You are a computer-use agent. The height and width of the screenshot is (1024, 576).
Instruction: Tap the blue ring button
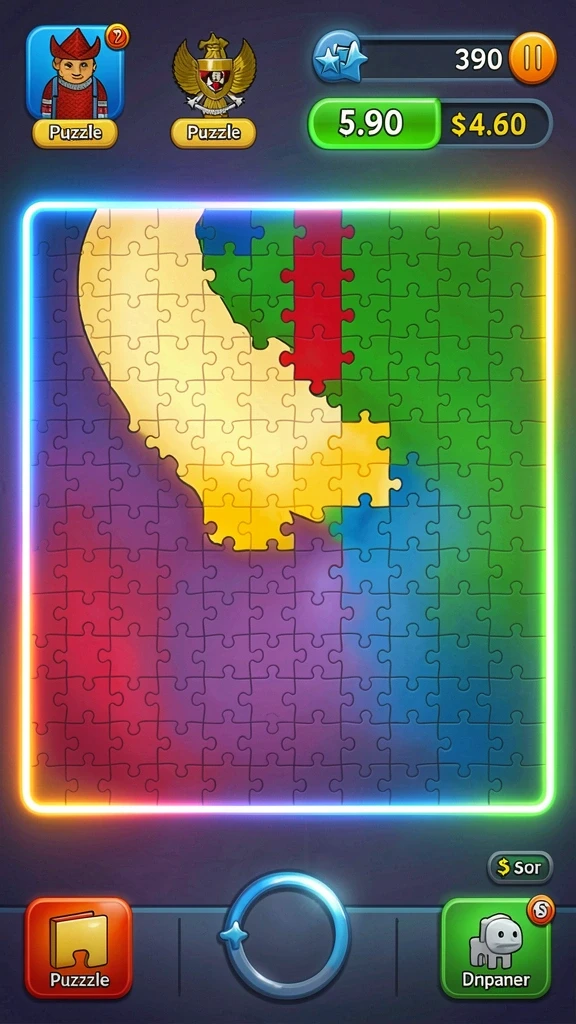285,936
